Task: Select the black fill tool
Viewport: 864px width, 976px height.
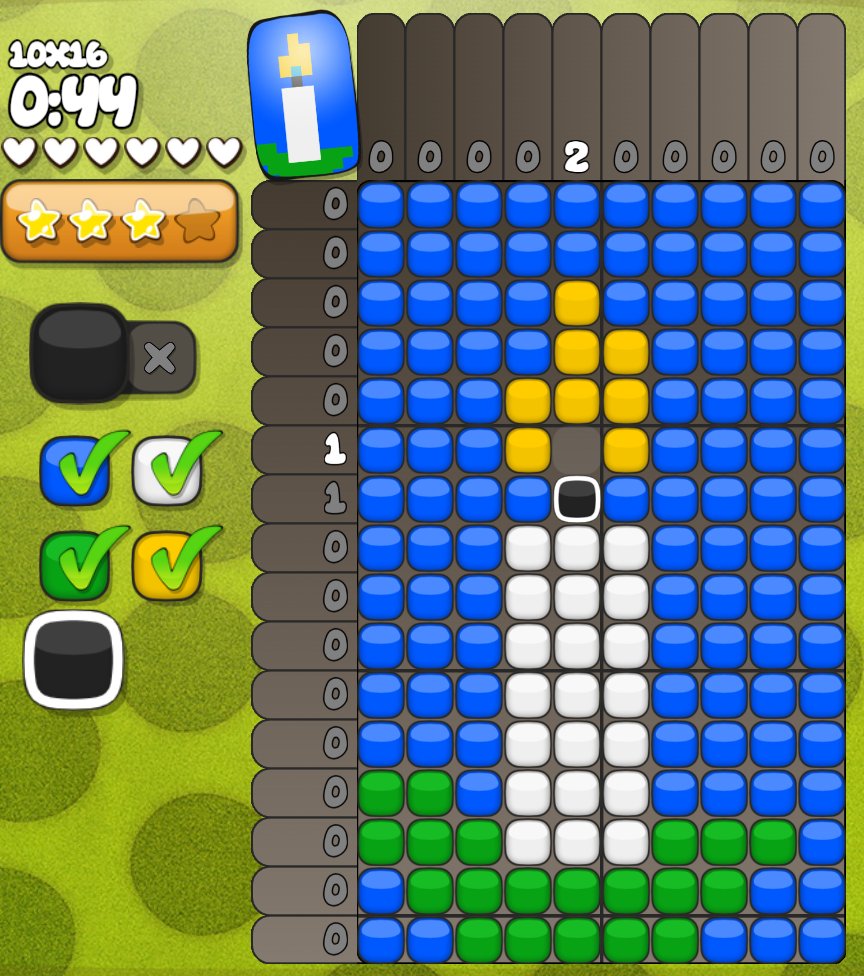Action: [79, 353]
